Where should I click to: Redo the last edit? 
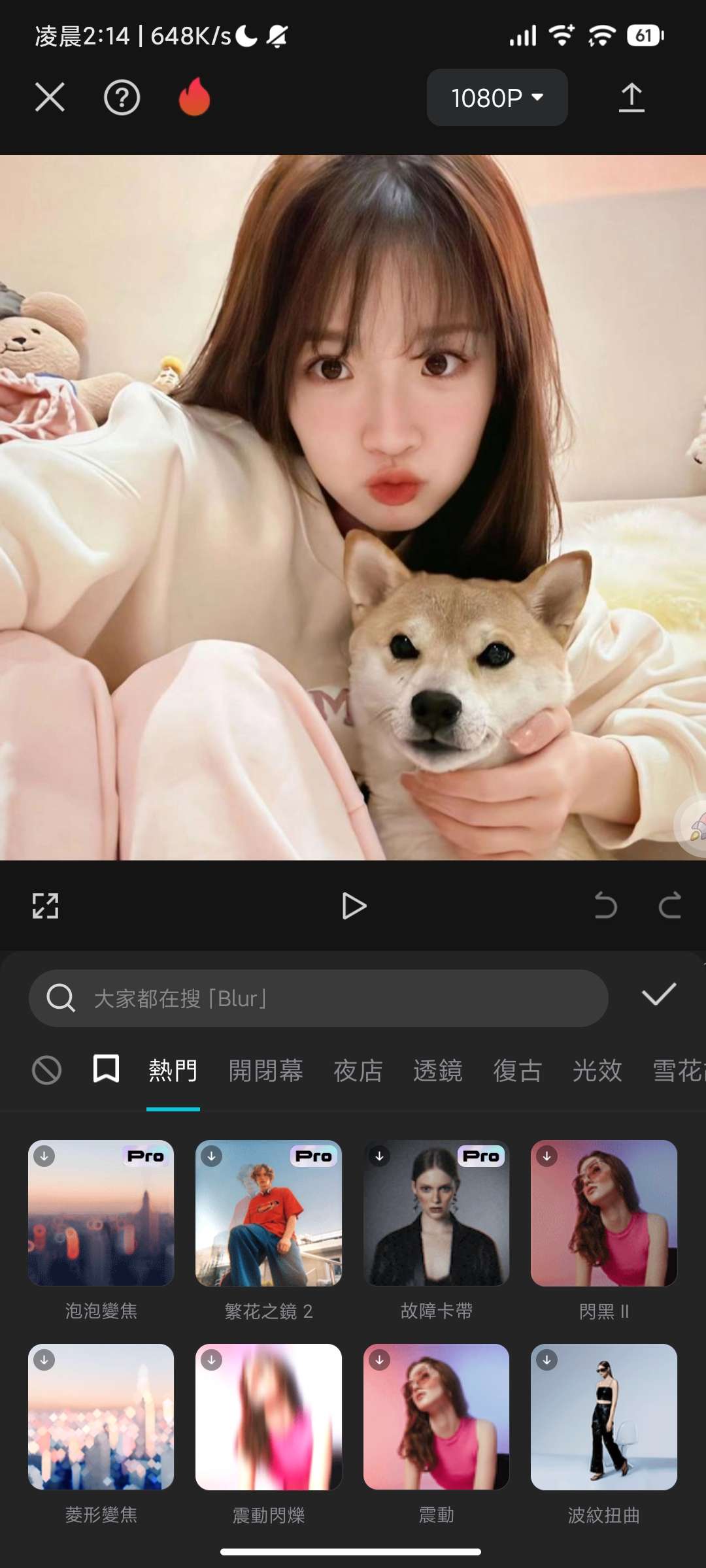pyautogui.click(x=670, y=906)
